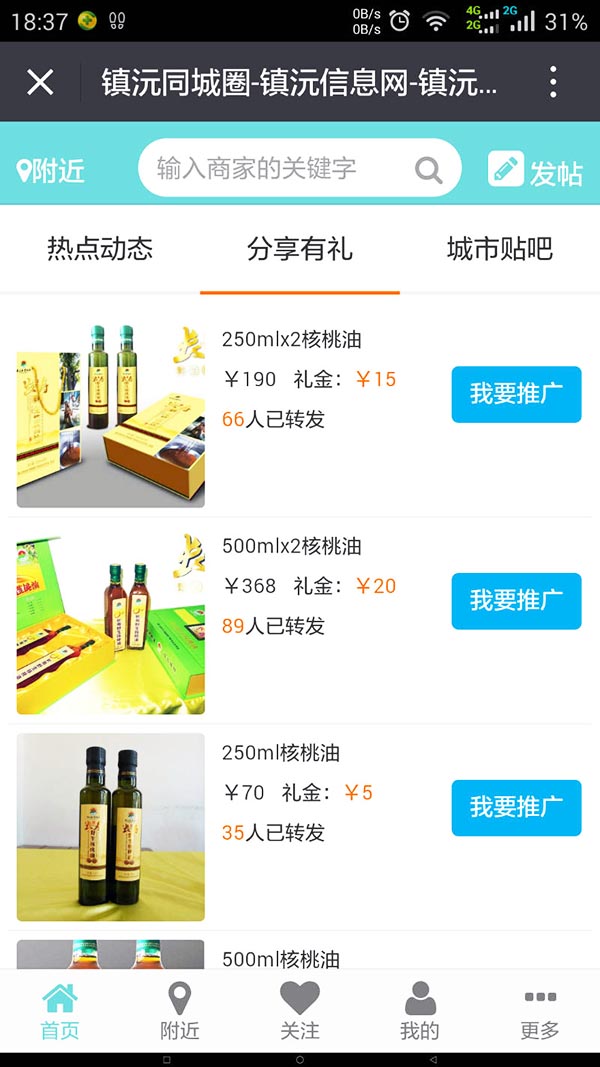Open the three-dot overflow menu
Screen dimensions: 600x1067
pyautogui.click(x=553, y=82)
